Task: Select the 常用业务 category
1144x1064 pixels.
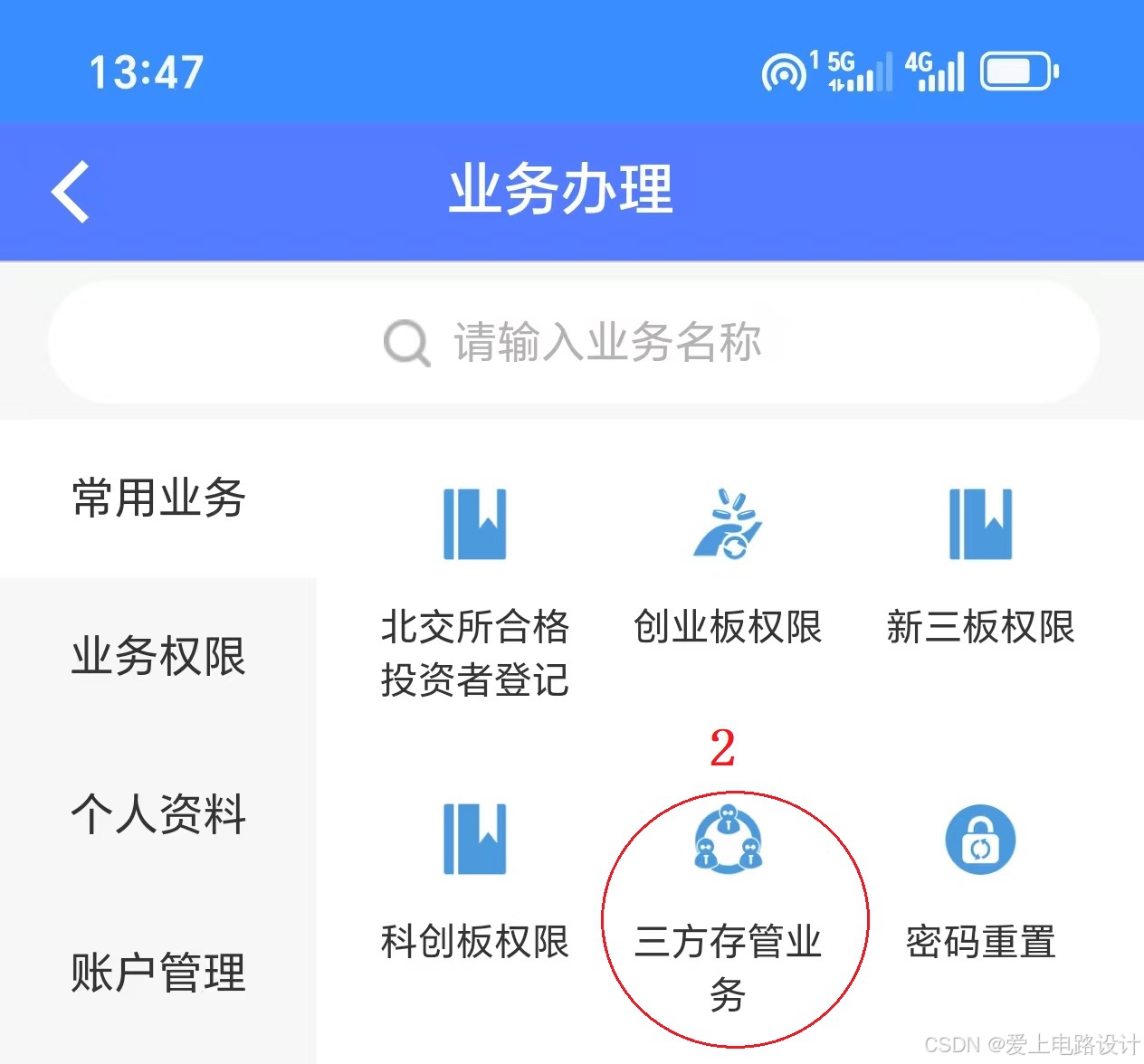Action: point(158,499)
